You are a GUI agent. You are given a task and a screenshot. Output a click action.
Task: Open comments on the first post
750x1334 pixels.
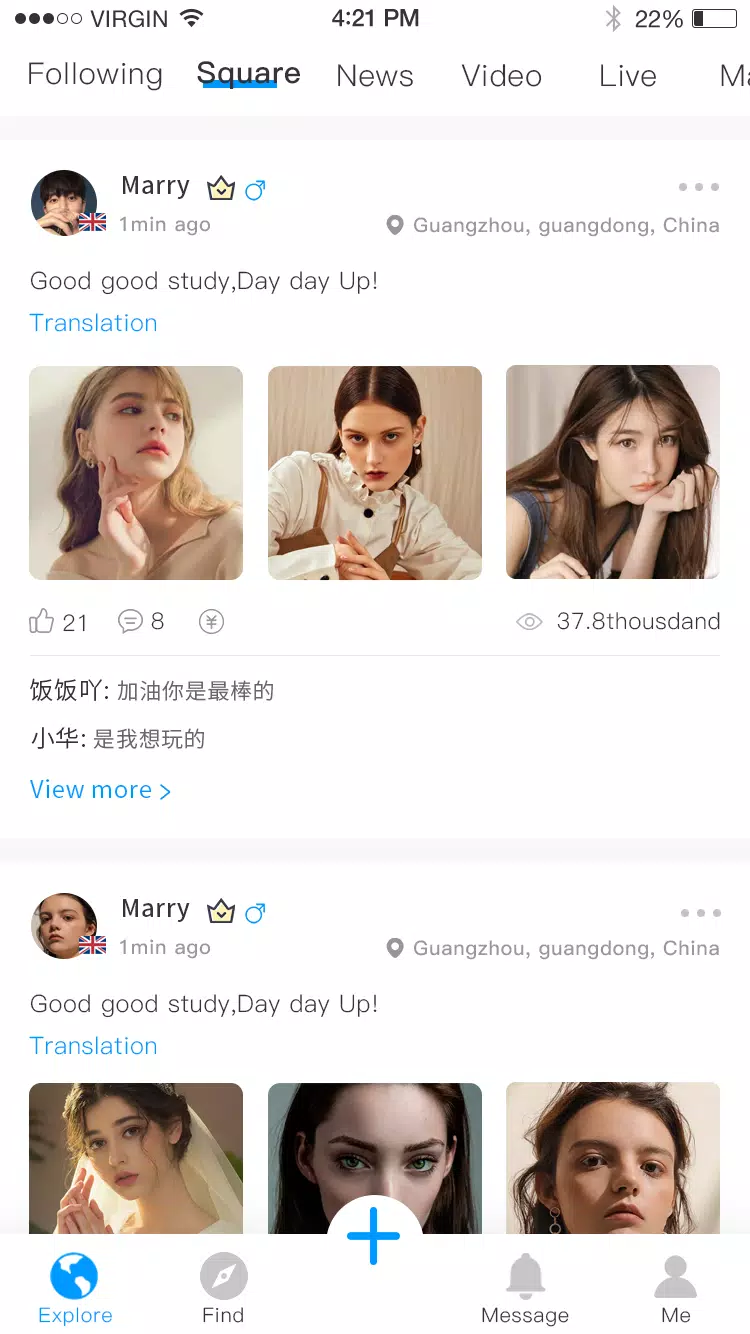(x=131, y=621)
